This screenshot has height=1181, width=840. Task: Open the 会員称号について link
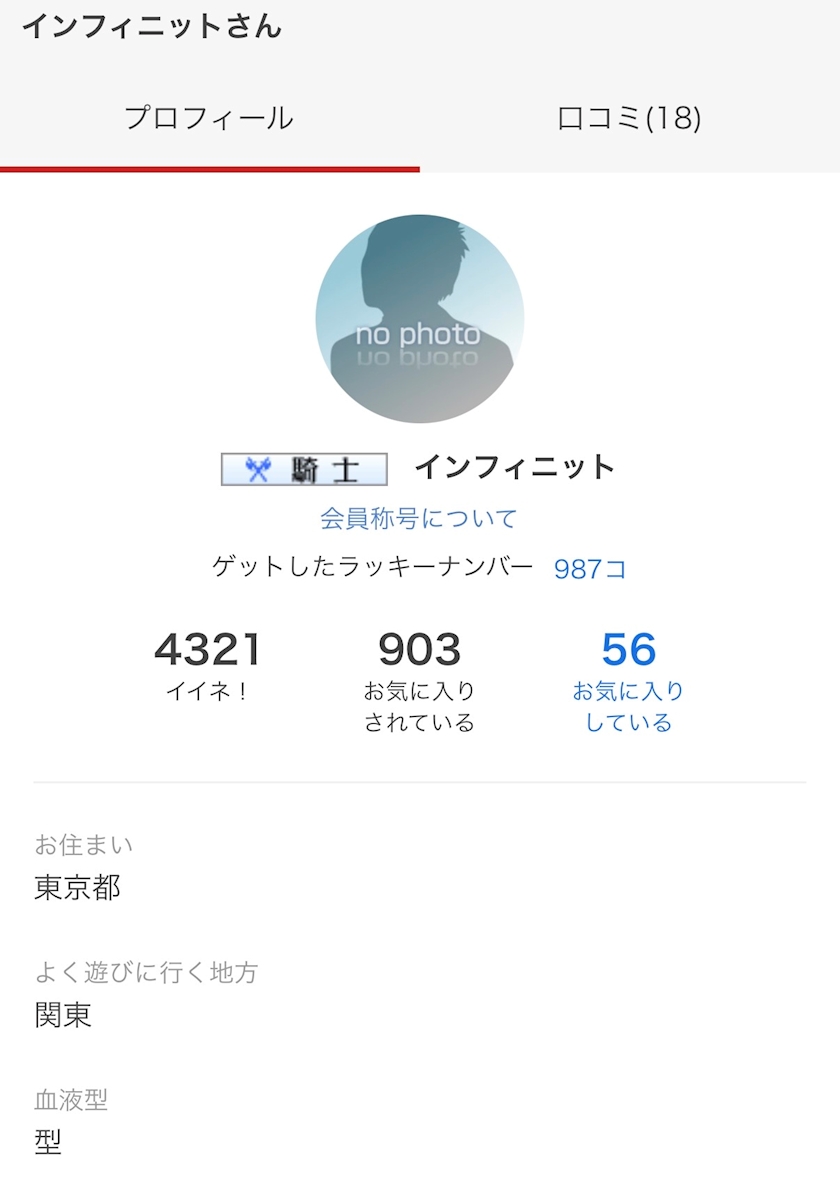(419, 518)
